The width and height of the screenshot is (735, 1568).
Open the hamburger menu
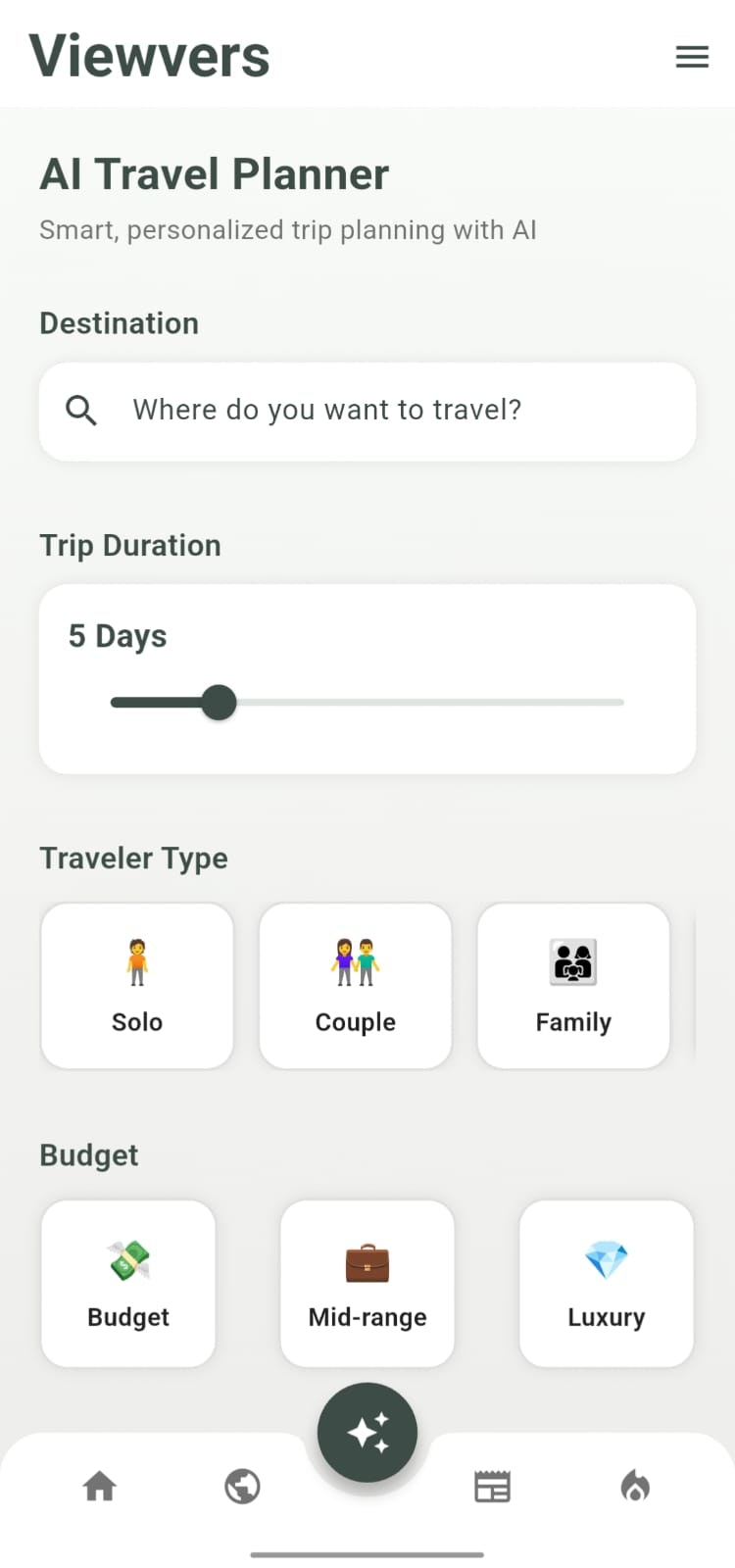point(692,57)
